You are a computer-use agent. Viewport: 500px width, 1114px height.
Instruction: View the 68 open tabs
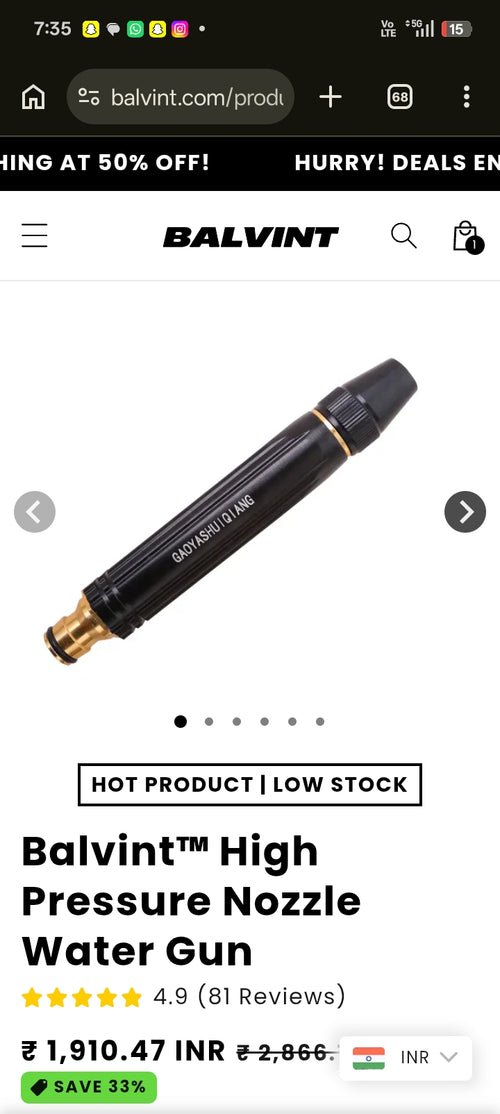tap(400, 97)
